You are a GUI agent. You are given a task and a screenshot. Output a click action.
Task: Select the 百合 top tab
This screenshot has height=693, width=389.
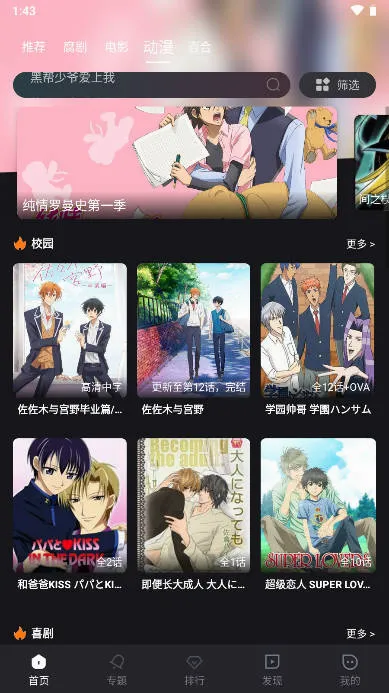tap(200, 47)
